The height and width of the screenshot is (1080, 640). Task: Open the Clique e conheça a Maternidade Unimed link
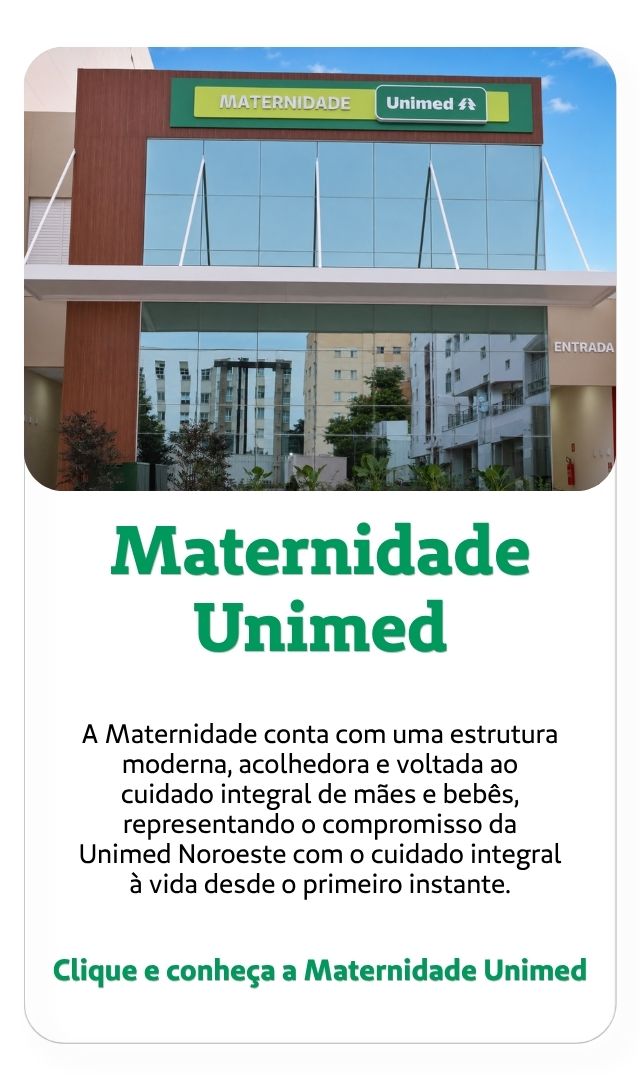click(320, 970)
